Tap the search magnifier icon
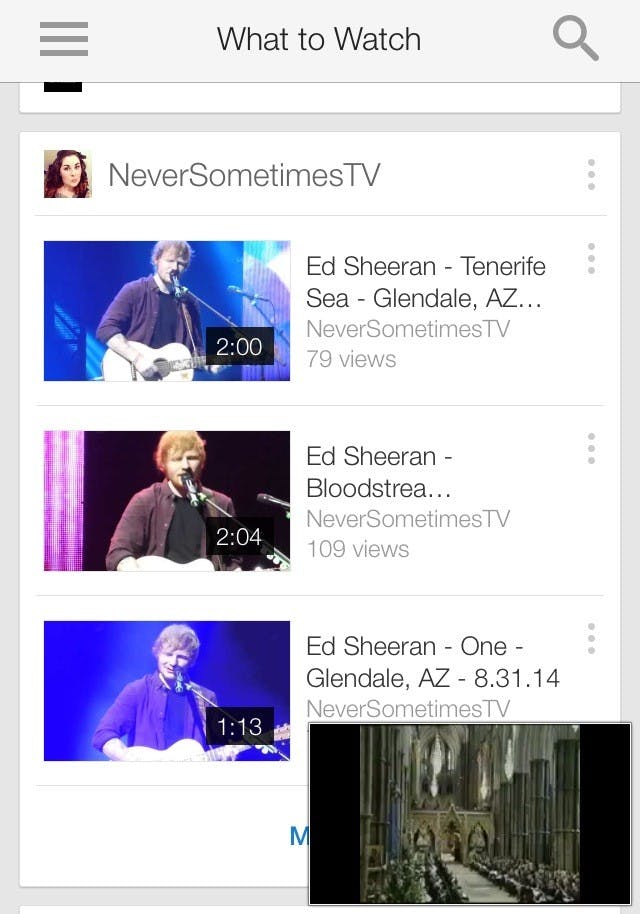This screenshot has width=640, height=914. coord(576,39)
